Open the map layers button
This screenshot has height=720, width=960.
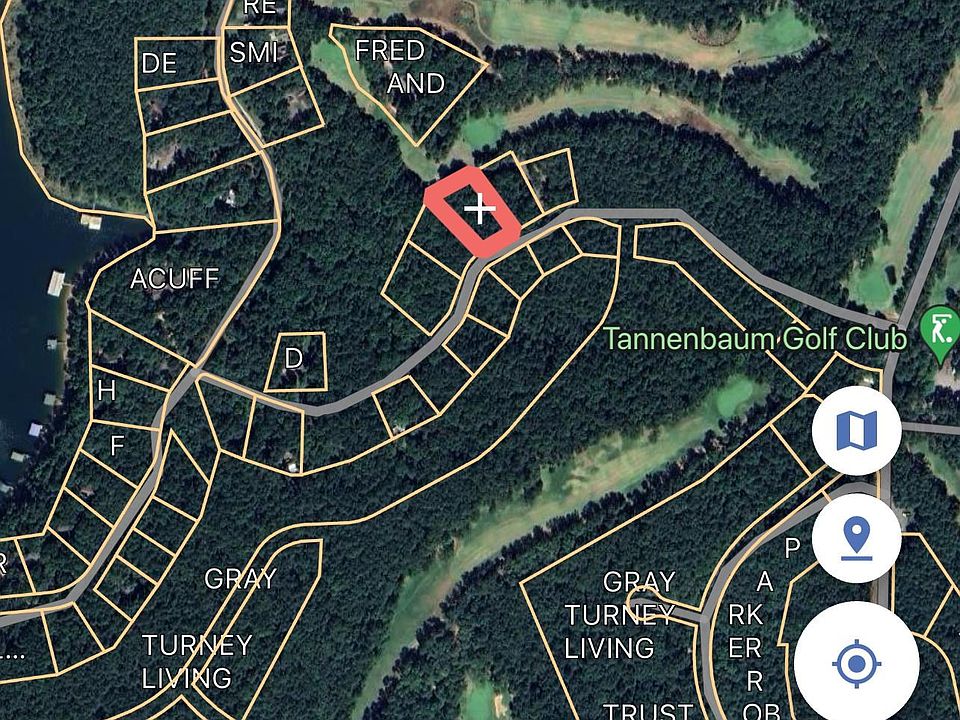pos(857,431)
